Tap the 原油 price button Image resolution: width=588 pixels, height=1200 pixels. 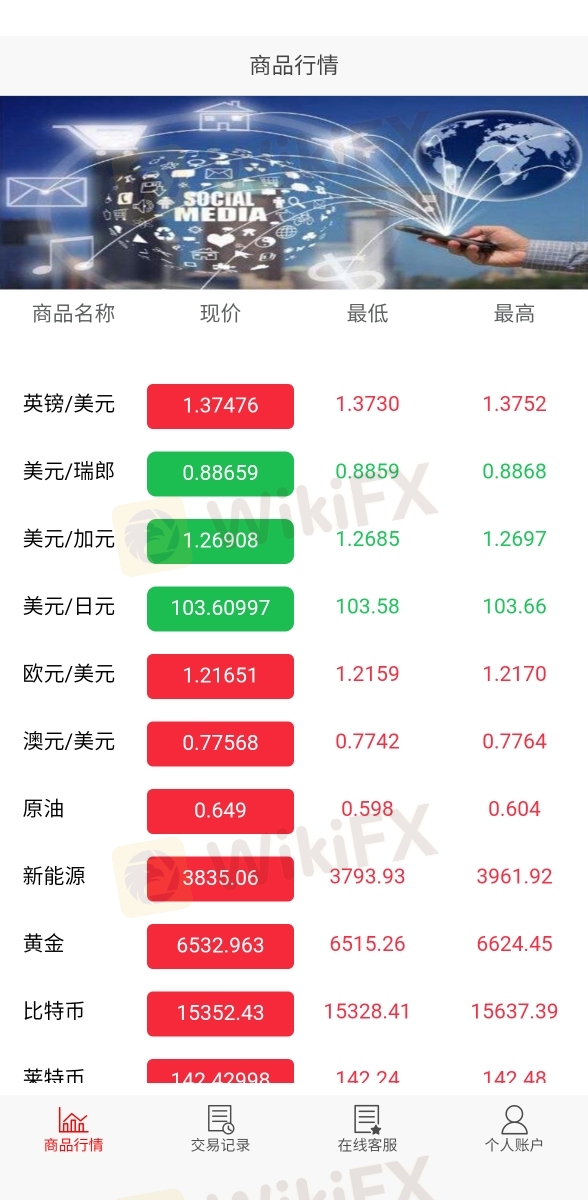click(220, 810)
